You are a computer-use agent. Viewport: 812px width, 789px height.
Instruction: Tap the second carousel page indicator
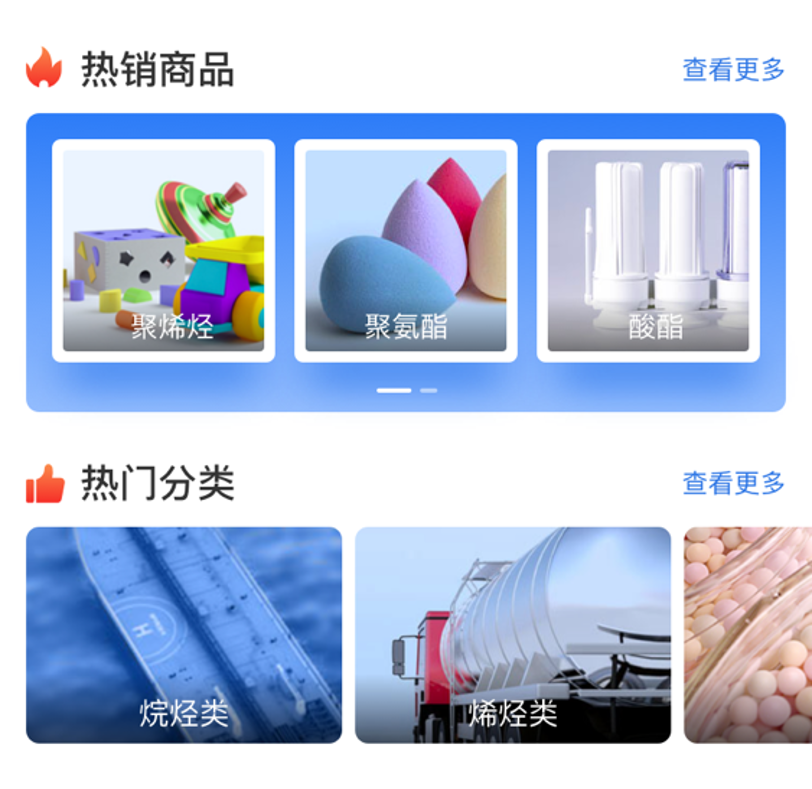click(x=428, y=390)
